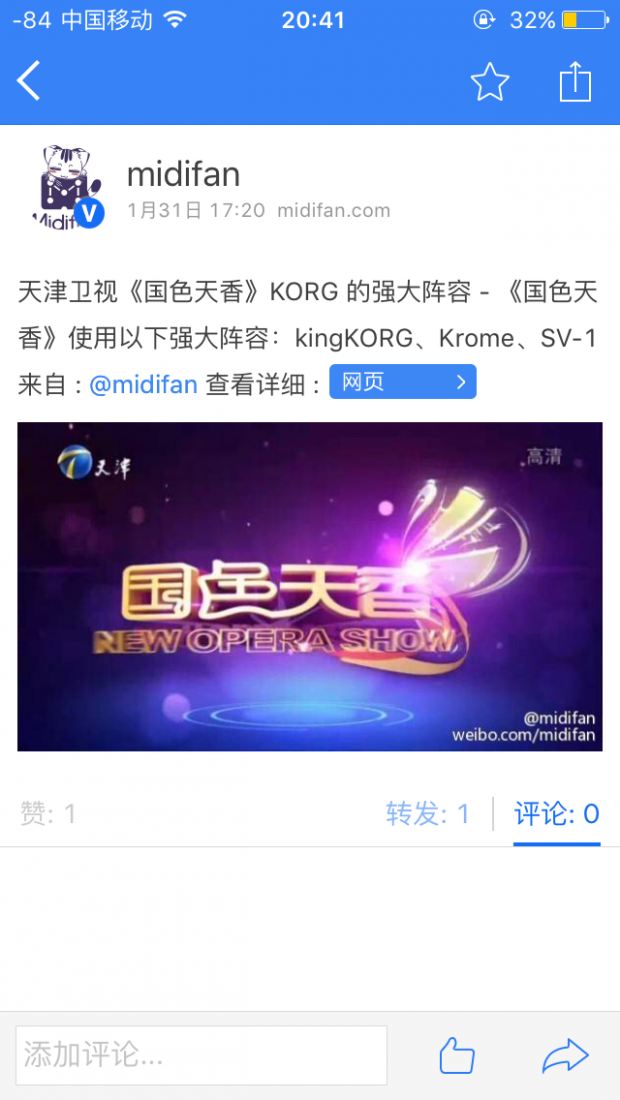Tap the @midifan mention link

coord(143,384)
